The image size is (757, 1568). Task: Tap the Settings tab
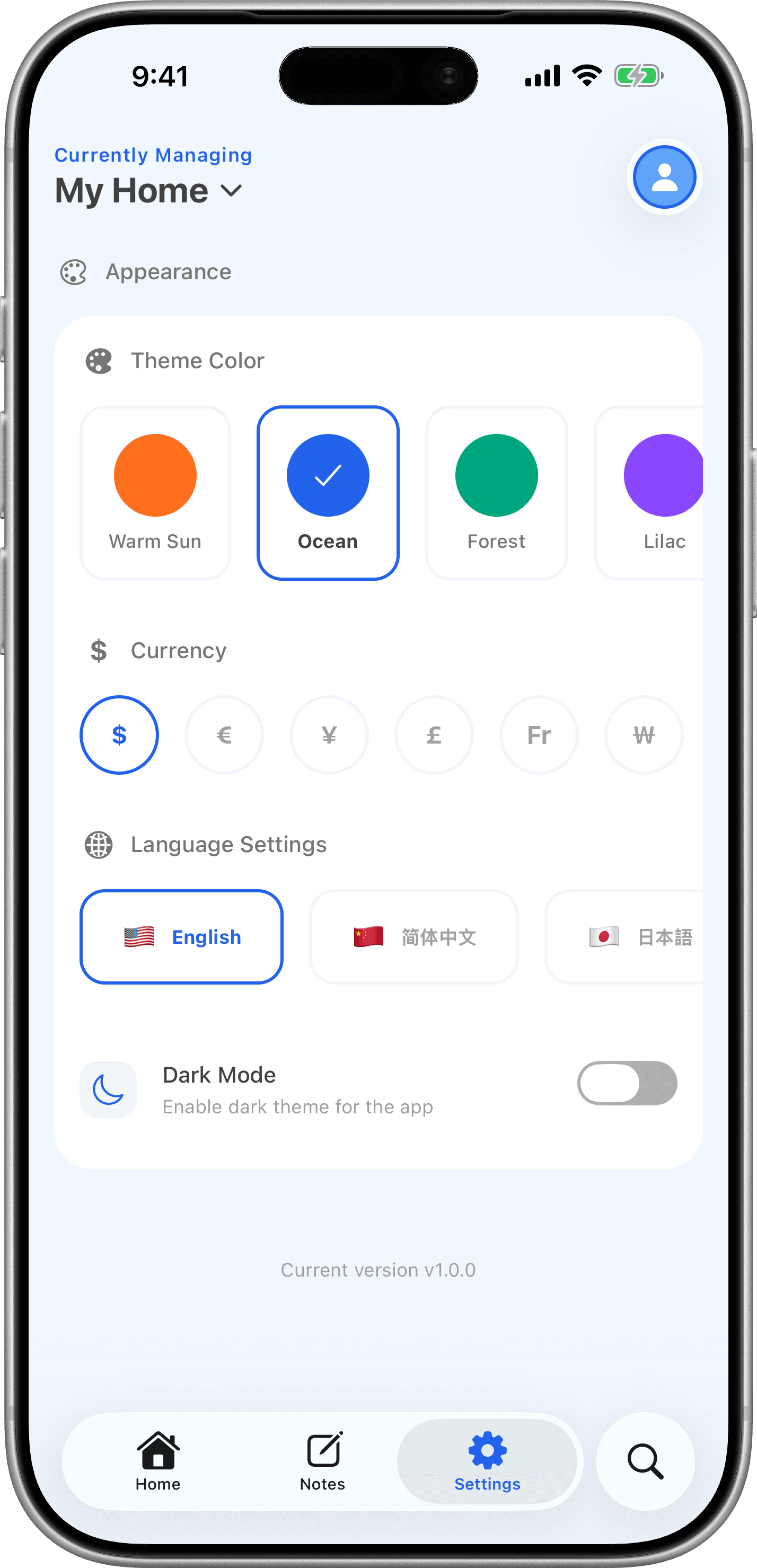click(487, 1461)
